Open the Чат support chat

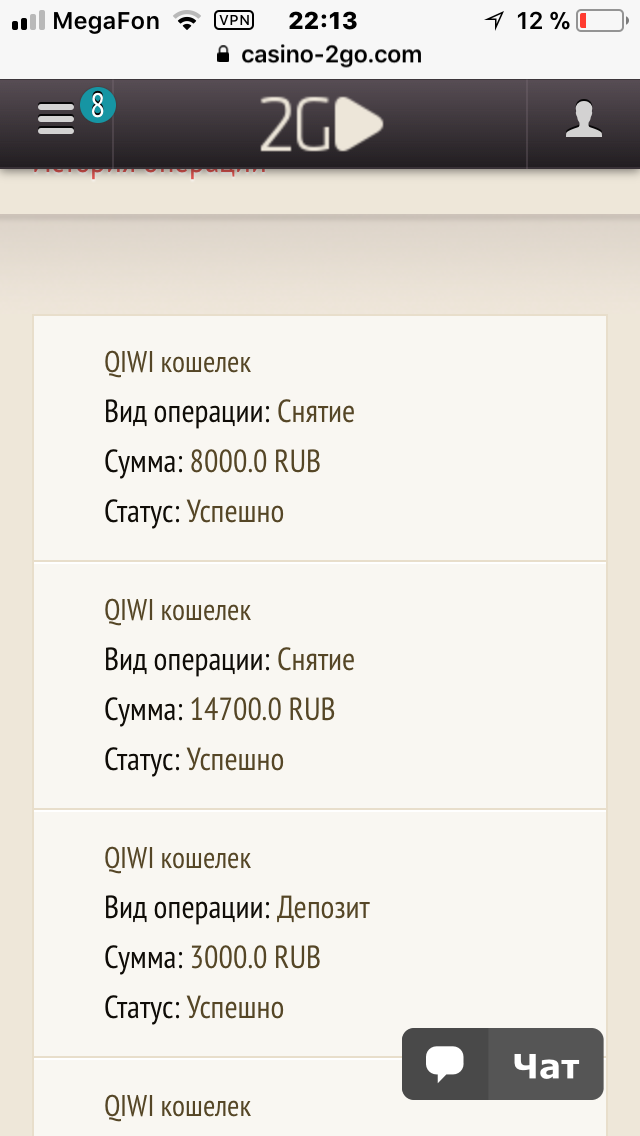tap(503, 1065)
